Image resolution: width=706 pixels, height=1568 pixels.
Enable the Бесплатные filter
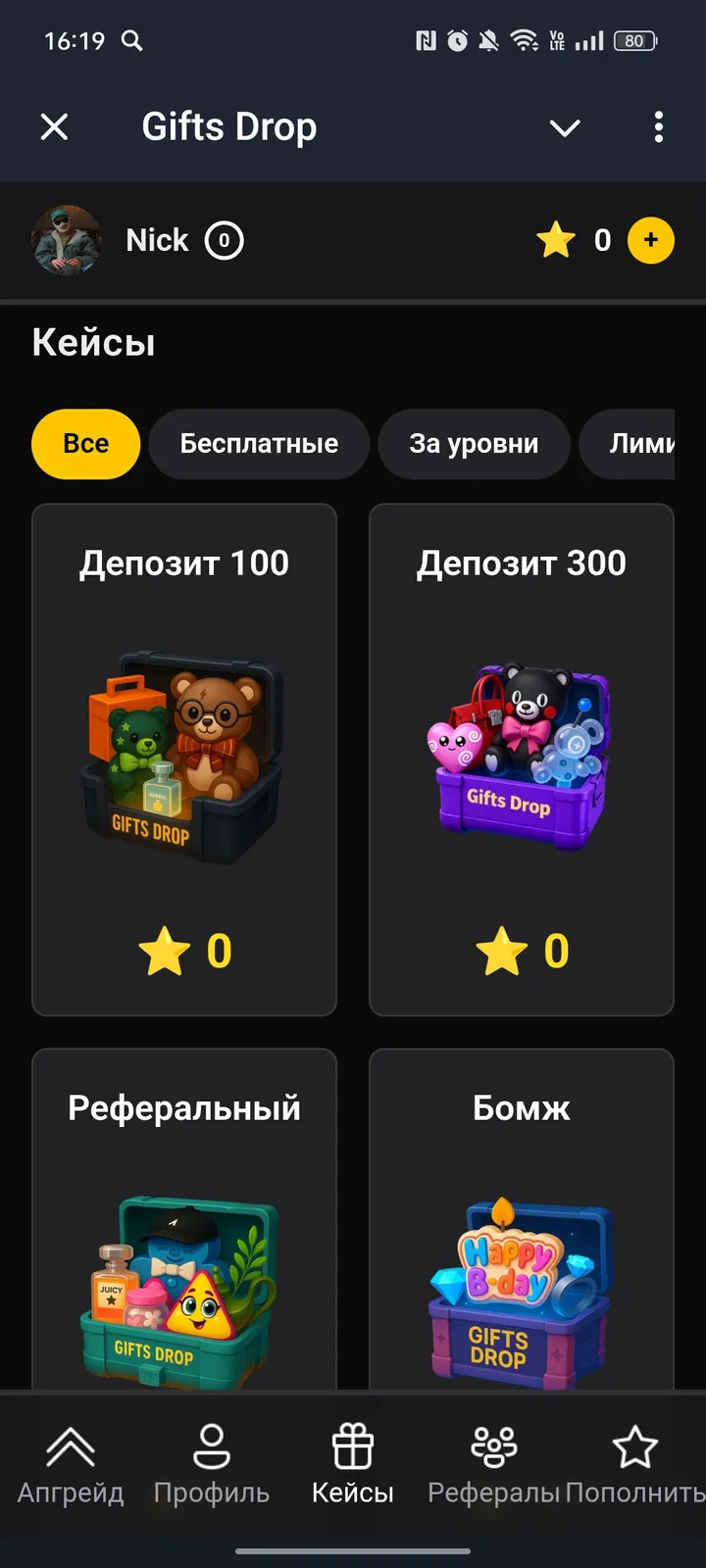point(258,444)
